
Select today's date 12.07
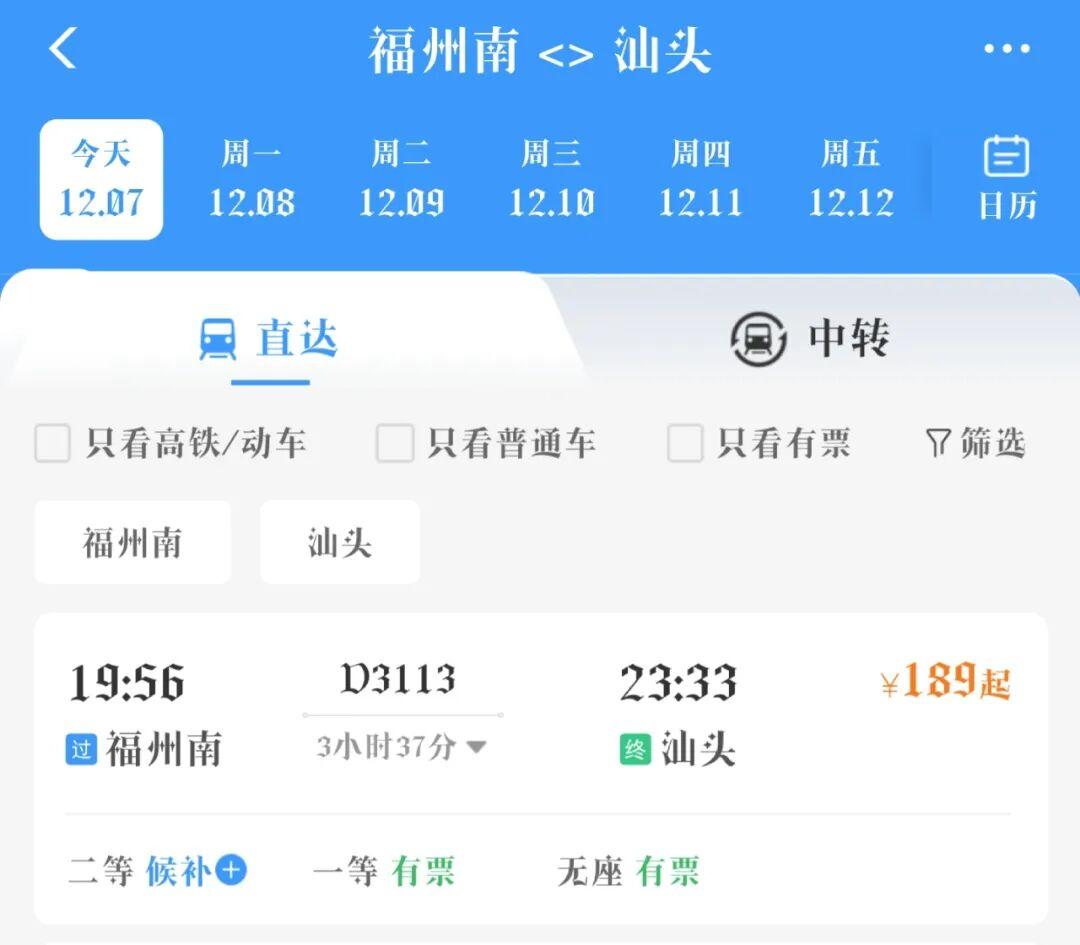[101, 180]
